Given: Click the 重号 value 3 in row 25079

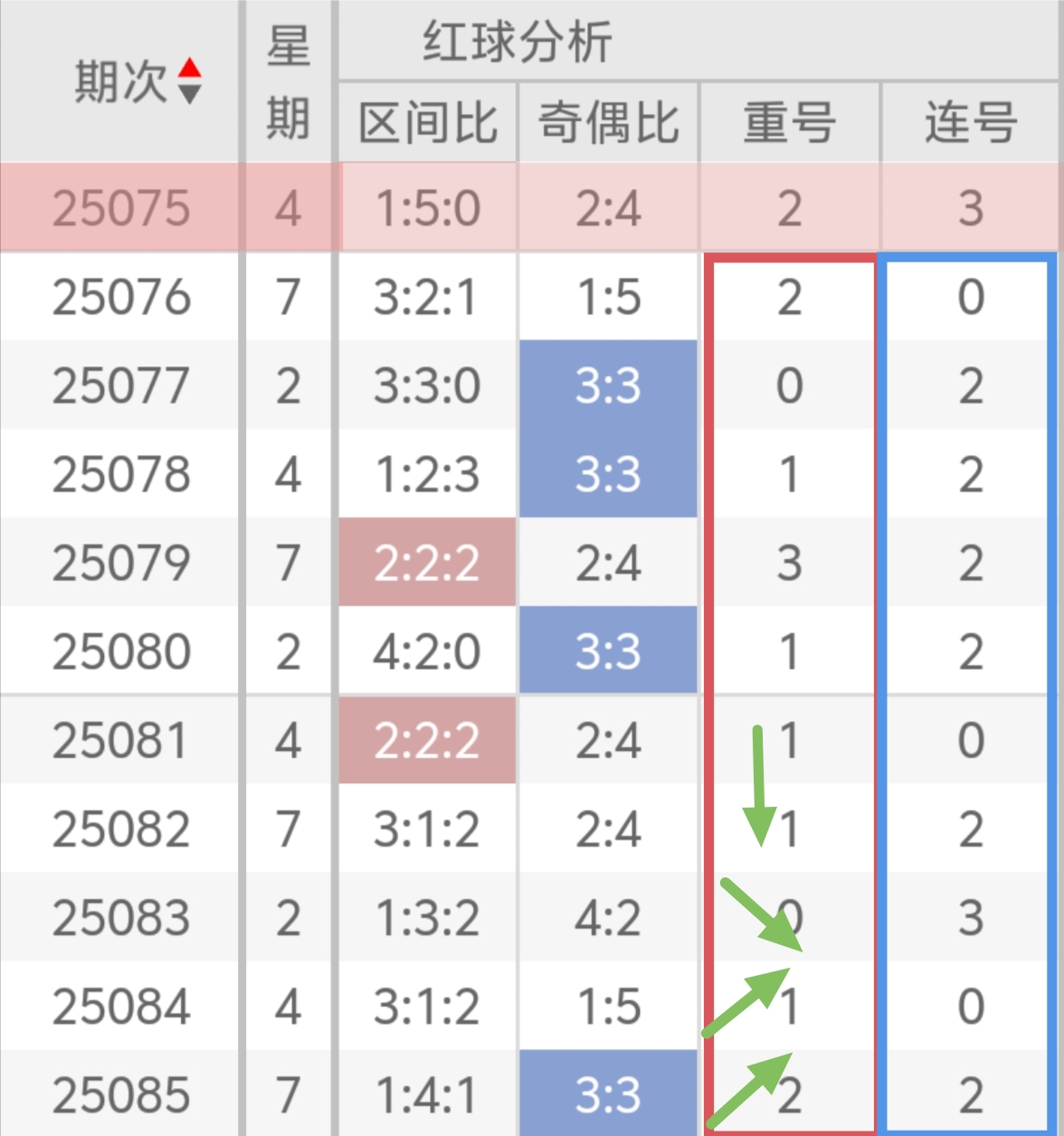Looking at the screenshot, I should pyautogui.click(x=789, y=563).
